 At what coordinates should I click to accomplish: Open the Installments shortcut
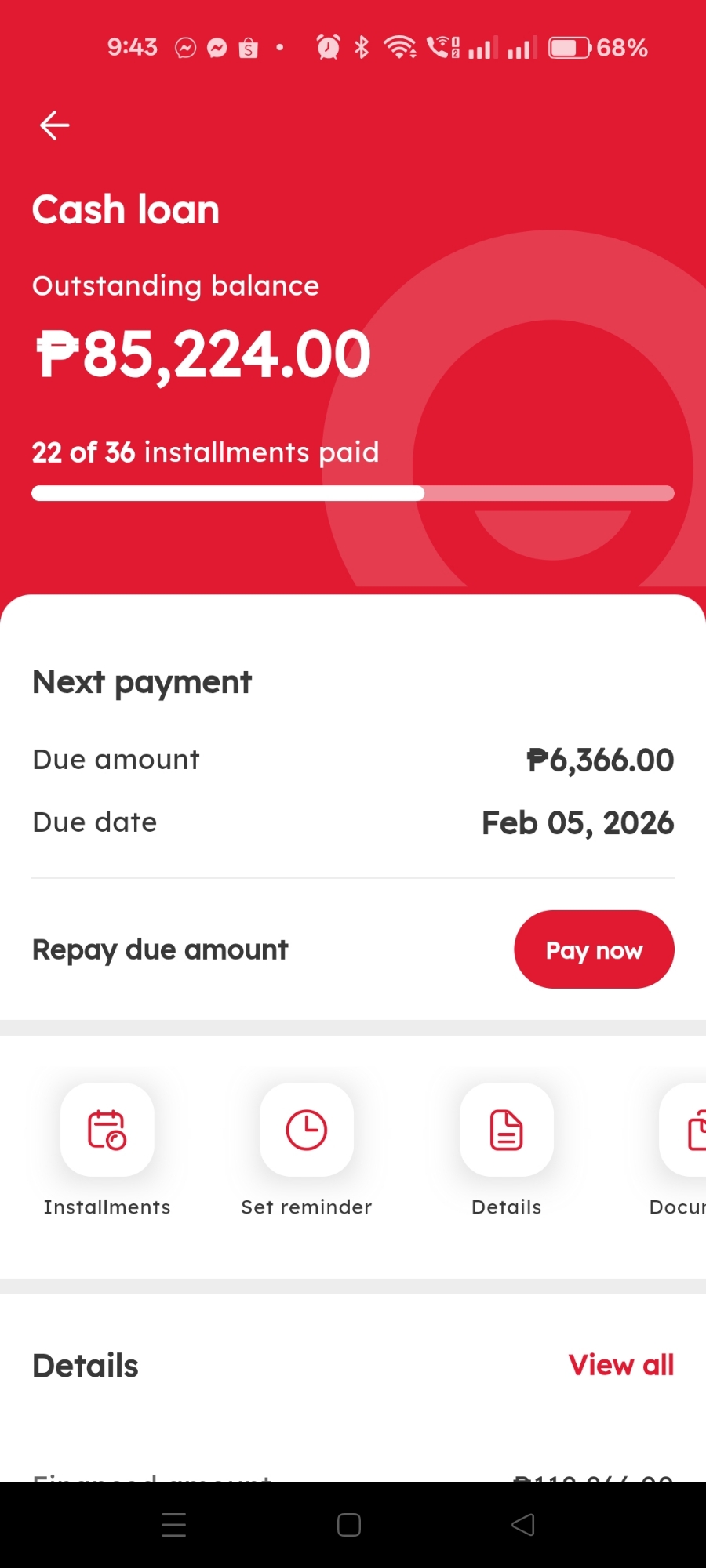107,1131
